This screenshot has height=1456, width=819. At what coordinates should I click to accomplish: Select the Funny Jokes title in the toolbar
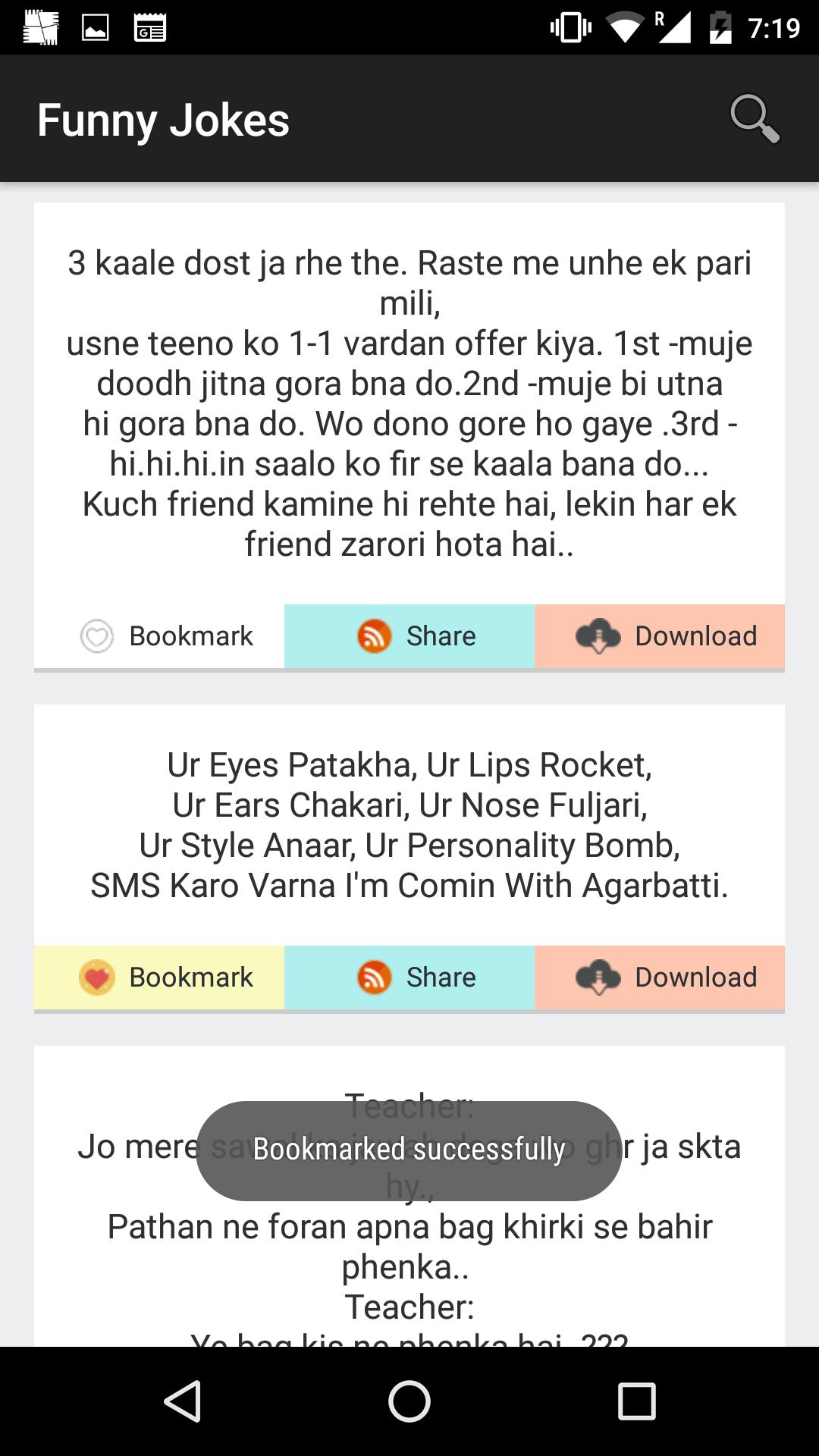click(x=164, y=119)
